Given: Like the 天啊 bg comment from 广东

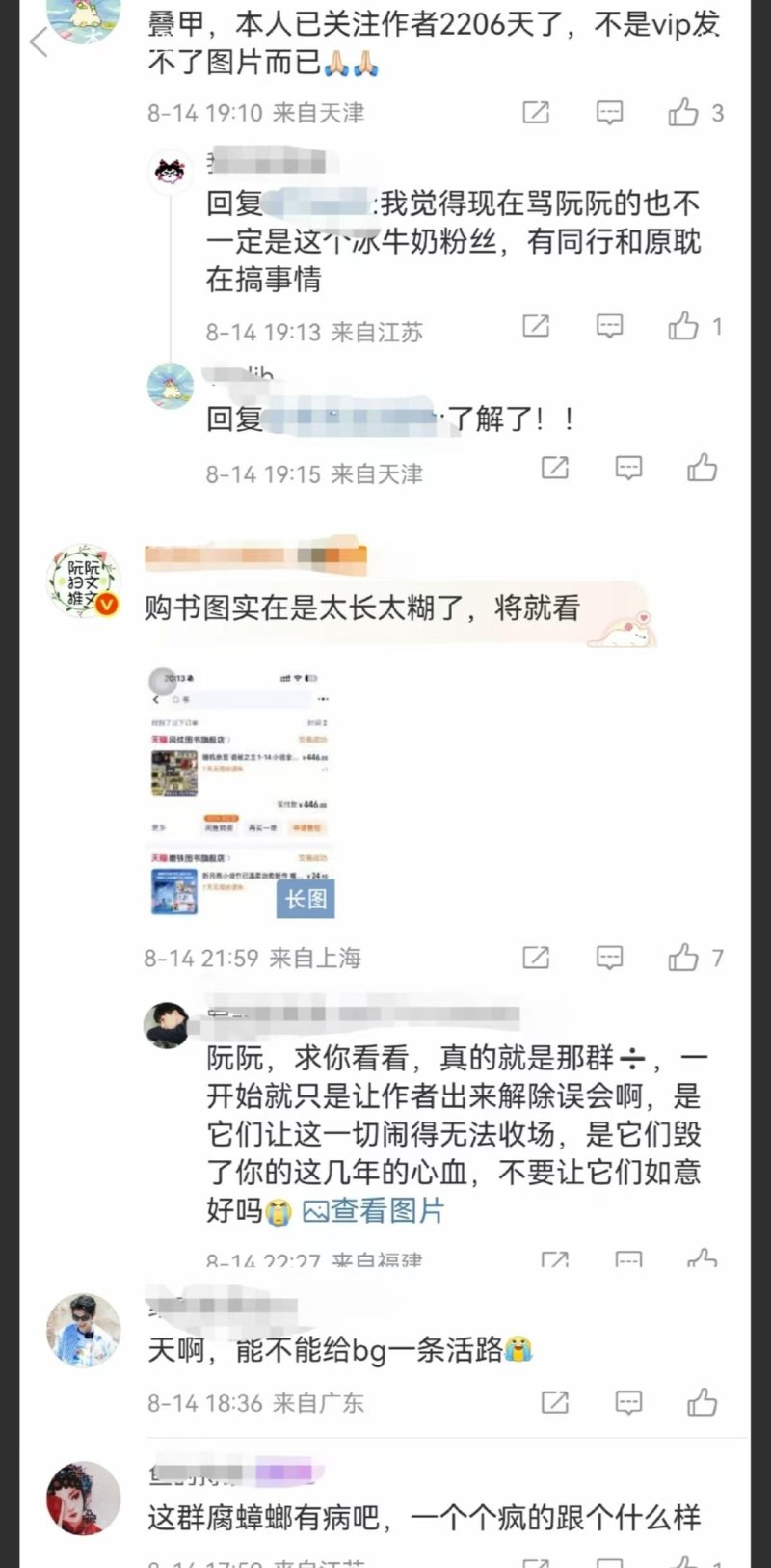Looking at the screenshot, I should pos(702,1402).
